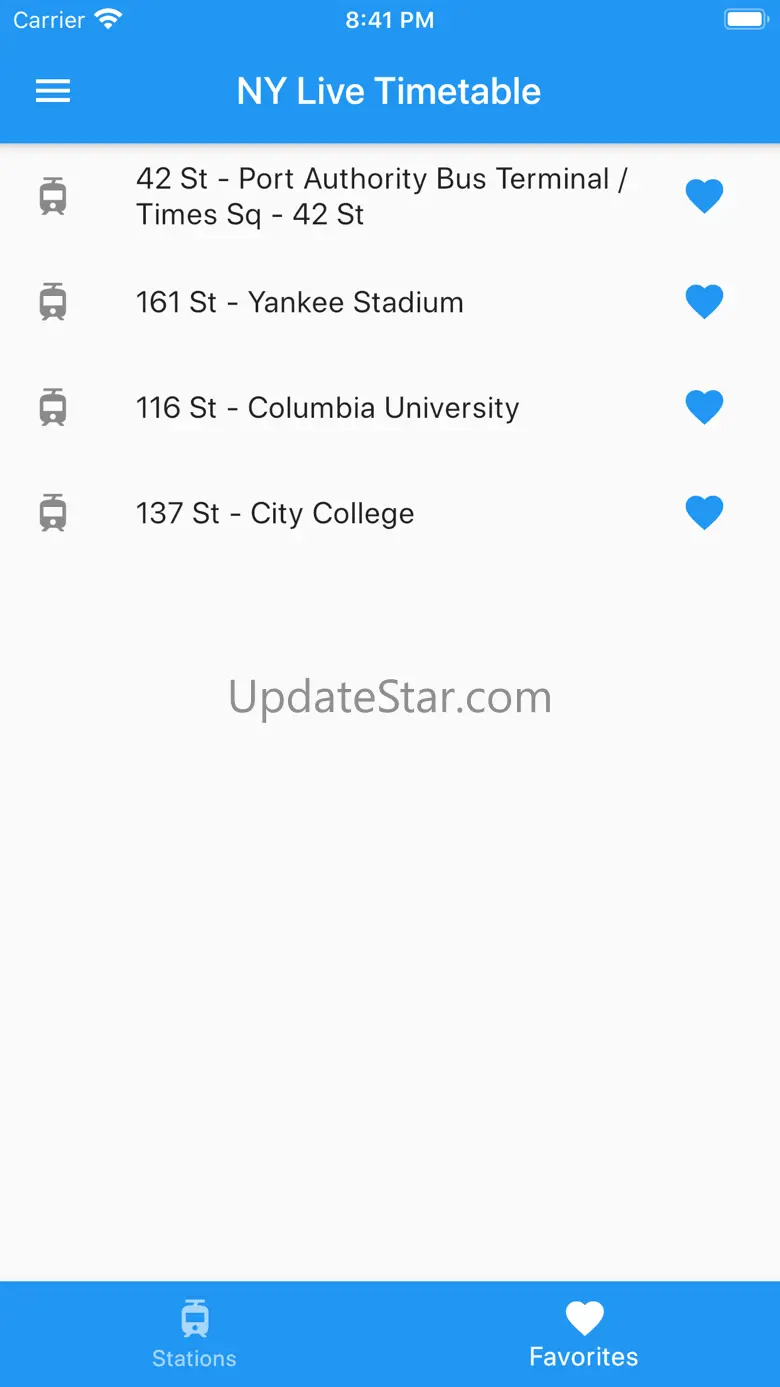780x1387 pixels.
Task: Open the 116 St - Columbia University station
Action: coord(327,408)
